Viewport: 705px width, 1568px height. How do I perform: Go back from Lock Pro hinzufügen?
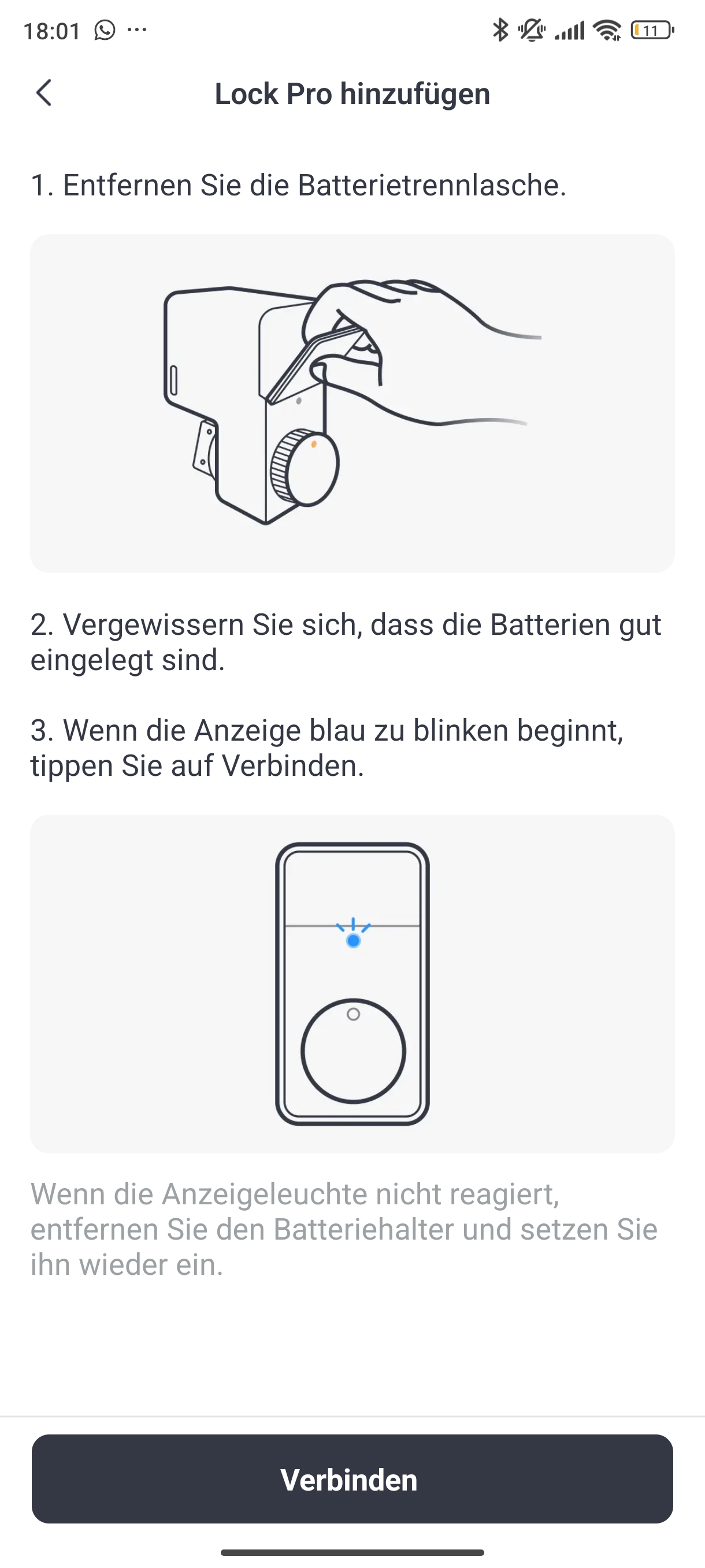44,93
